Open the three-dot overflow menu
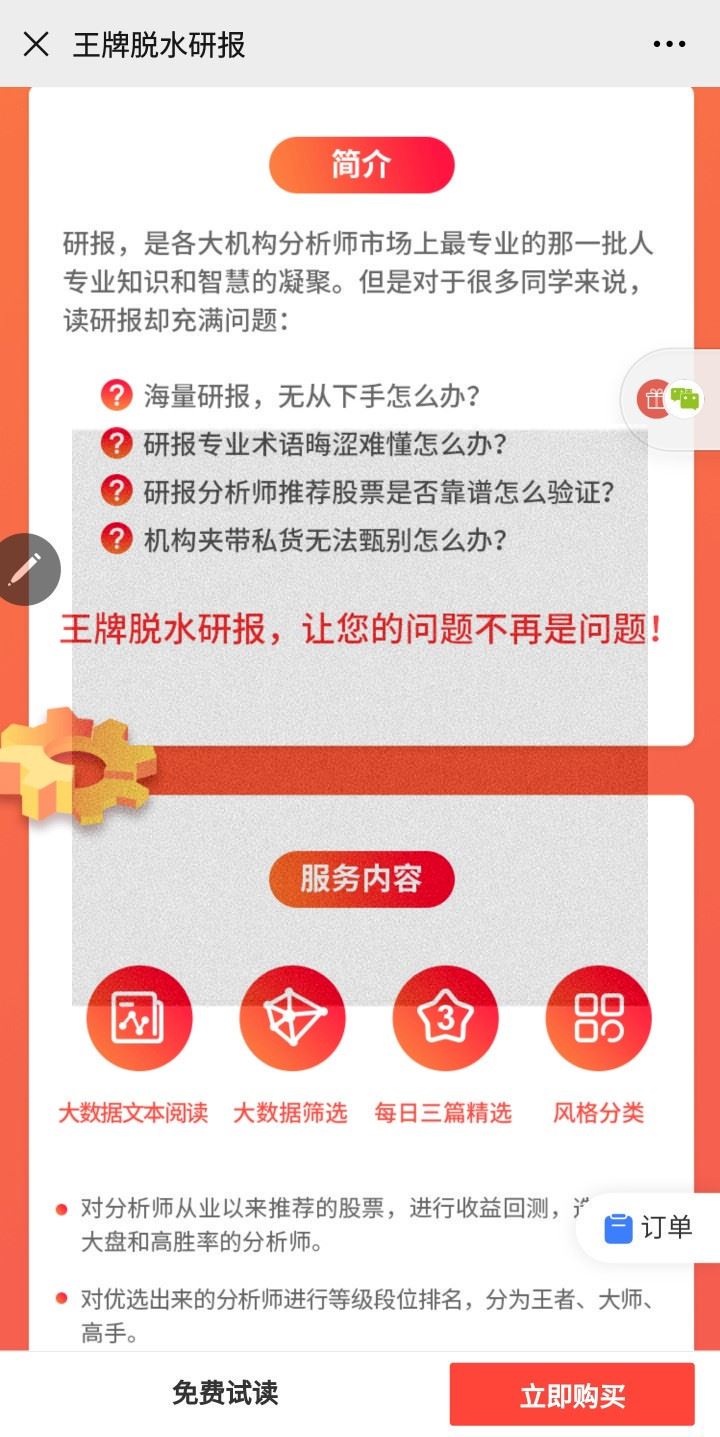 (x=669, y=44)
